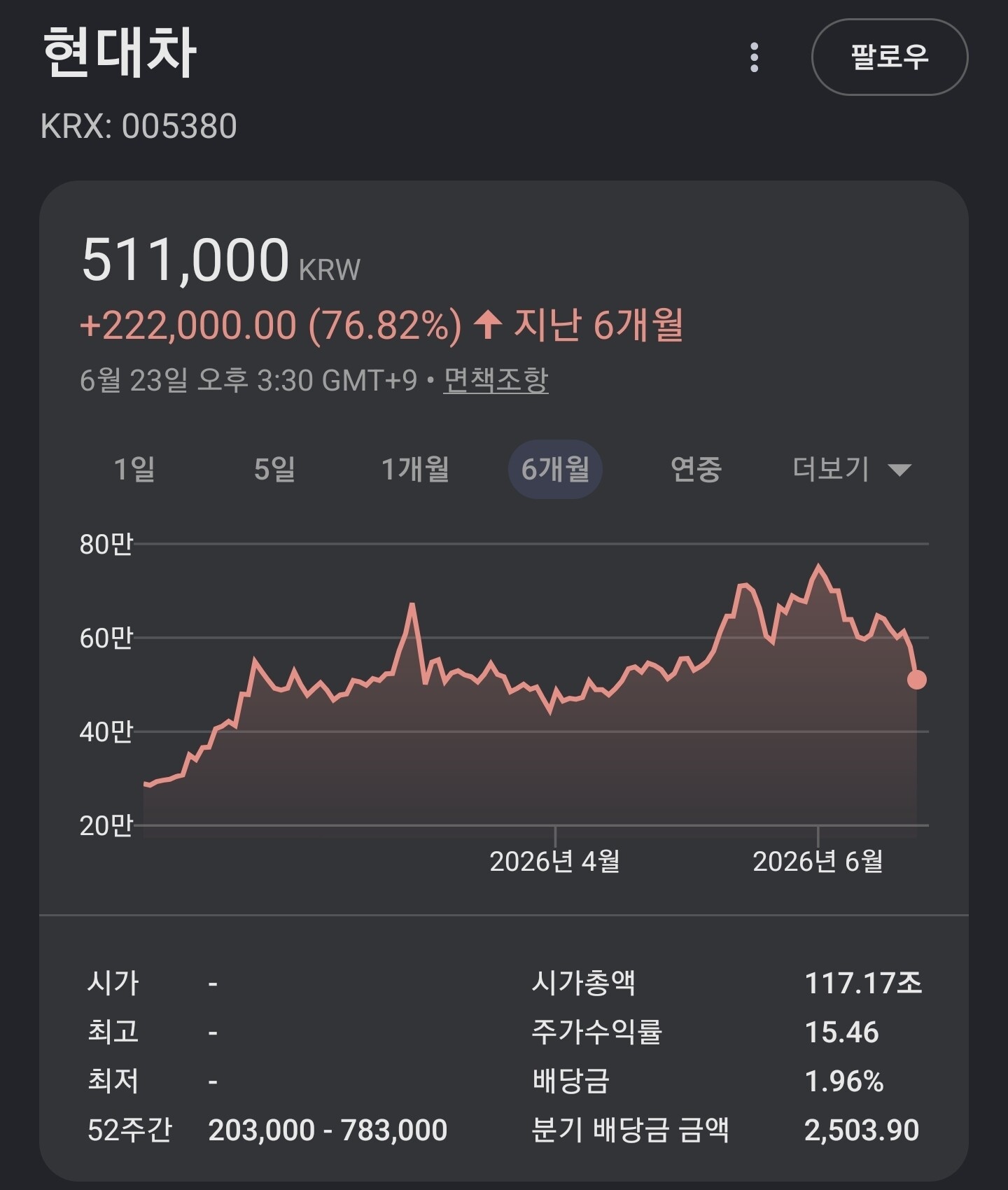
Task: Show the 1개월 price chart
Action: point(415,469)
